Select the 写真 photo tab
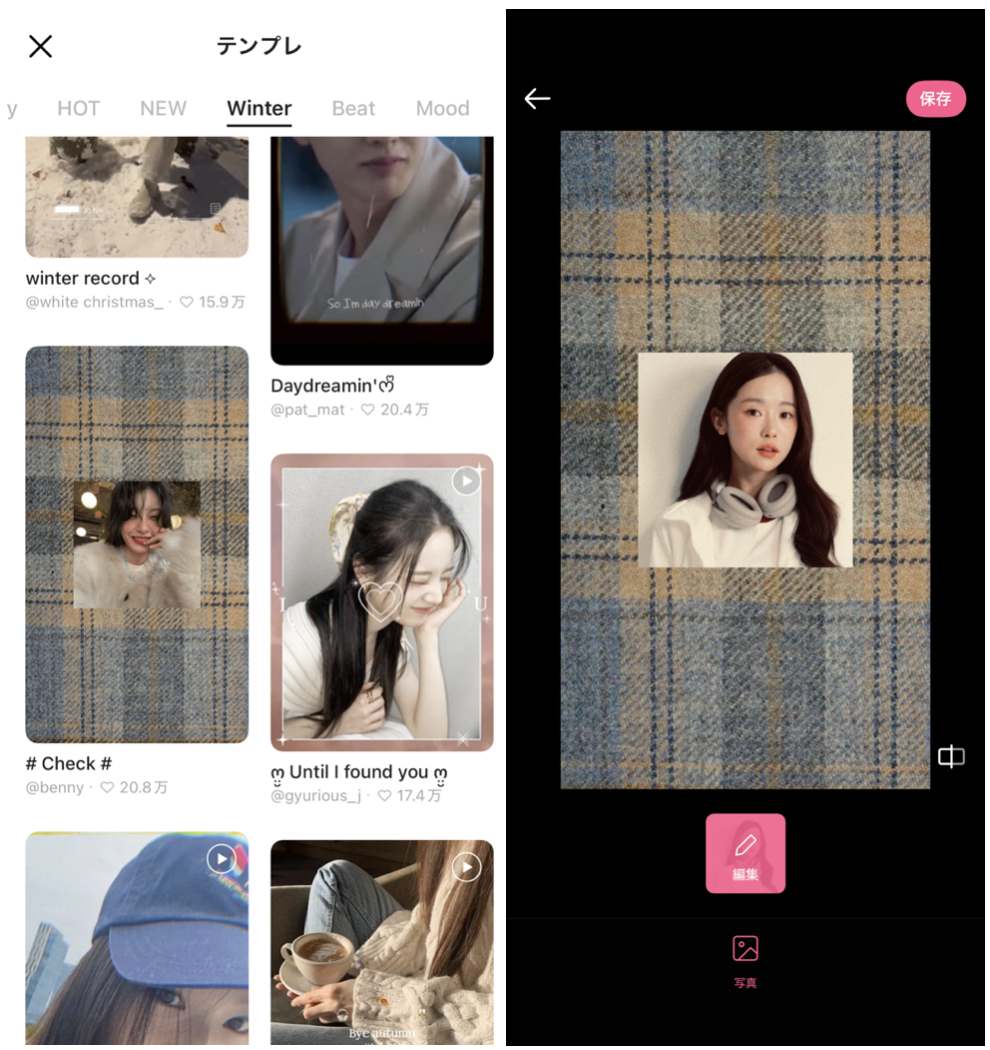 point(745,960)
